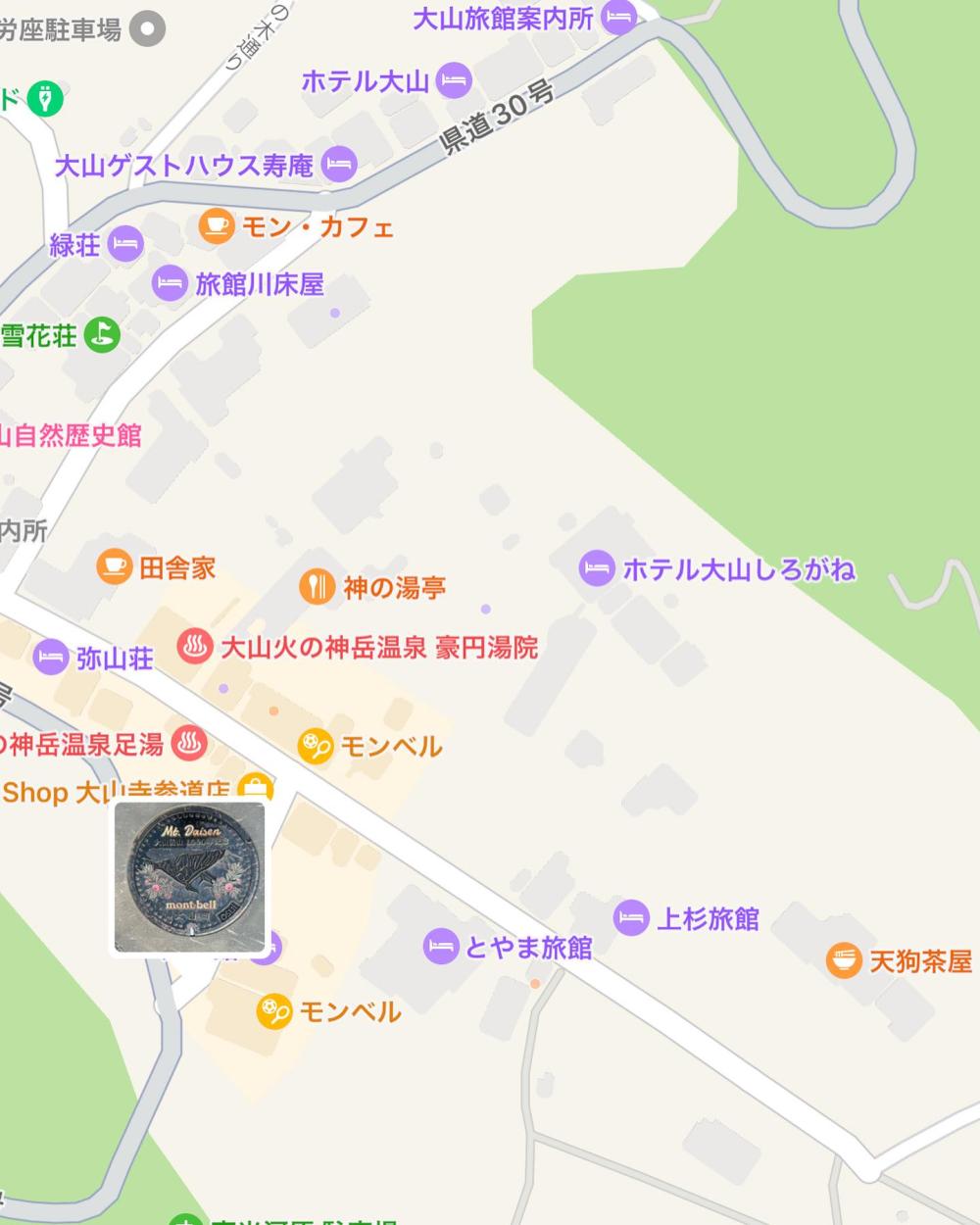Tap the 大山旅館案内所 pin
This screenshot has width=980, height=1225.
618,17
